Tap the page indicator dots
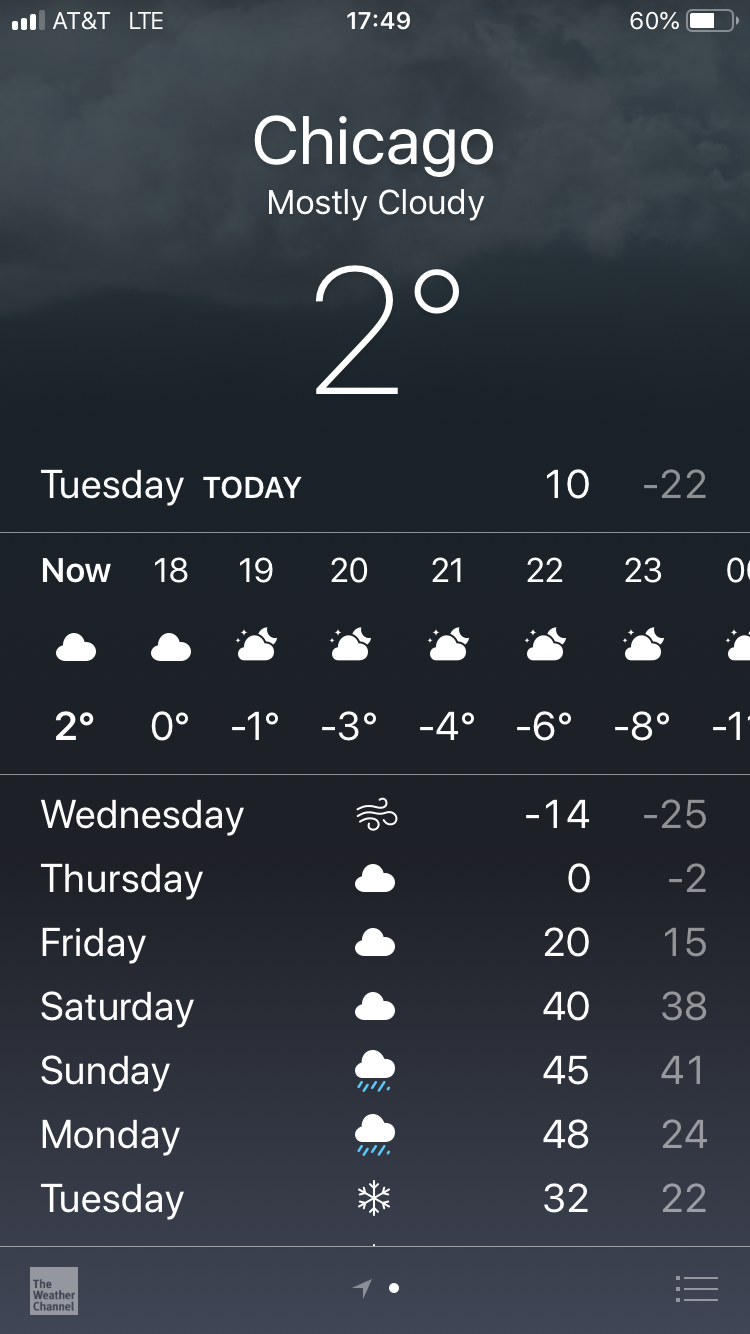750x1334 pixels. (x=378, y=1289)
